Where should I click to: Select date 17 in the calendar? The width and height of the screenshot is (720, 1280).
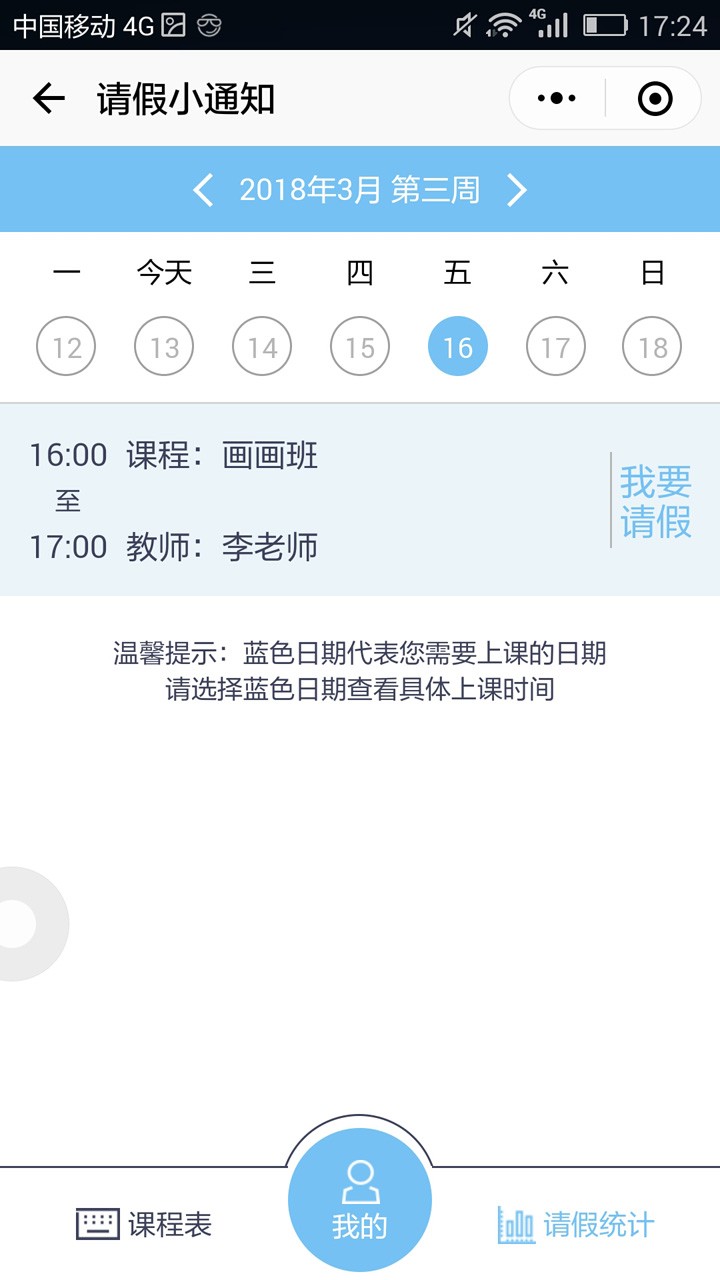555,347
